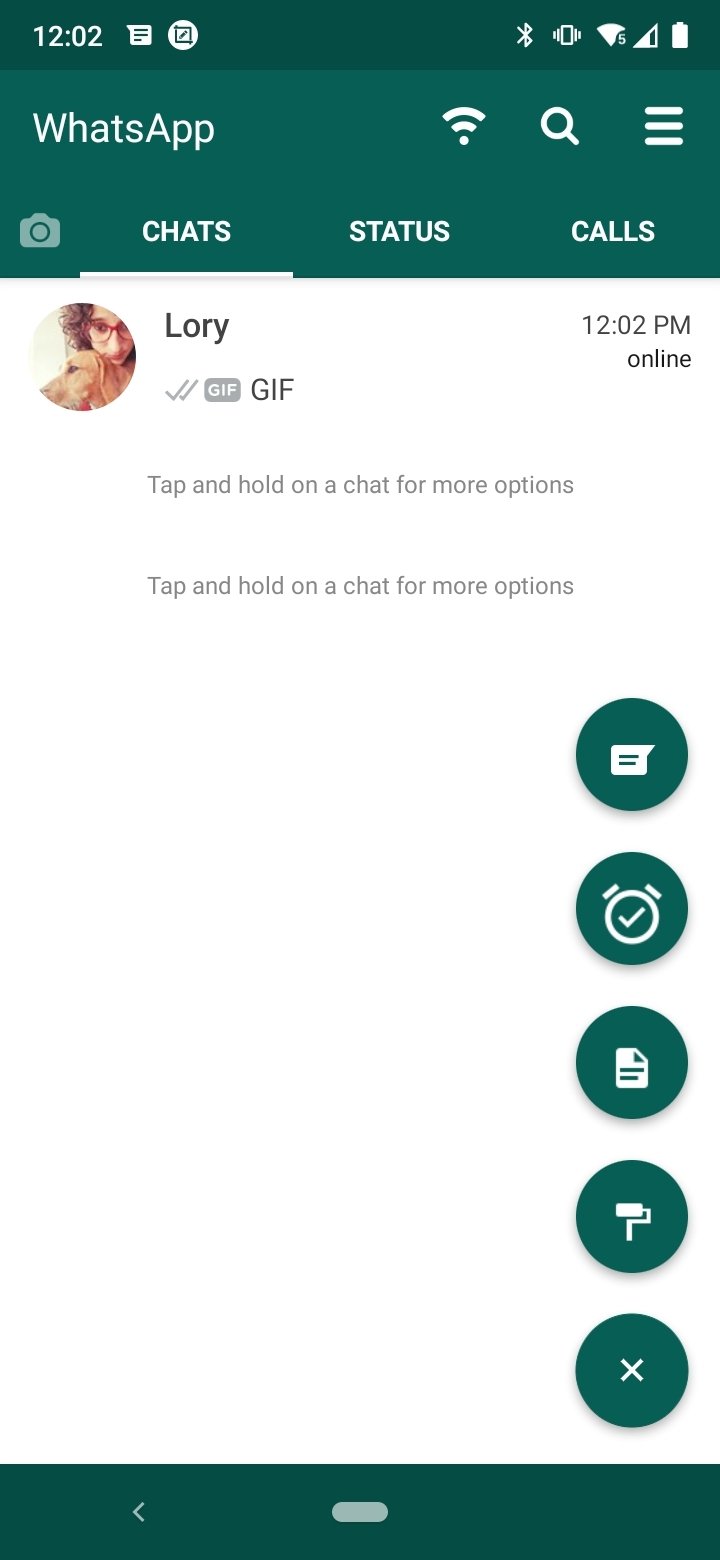
Task: Expand the notification shade time area
Action: (66, 35)
